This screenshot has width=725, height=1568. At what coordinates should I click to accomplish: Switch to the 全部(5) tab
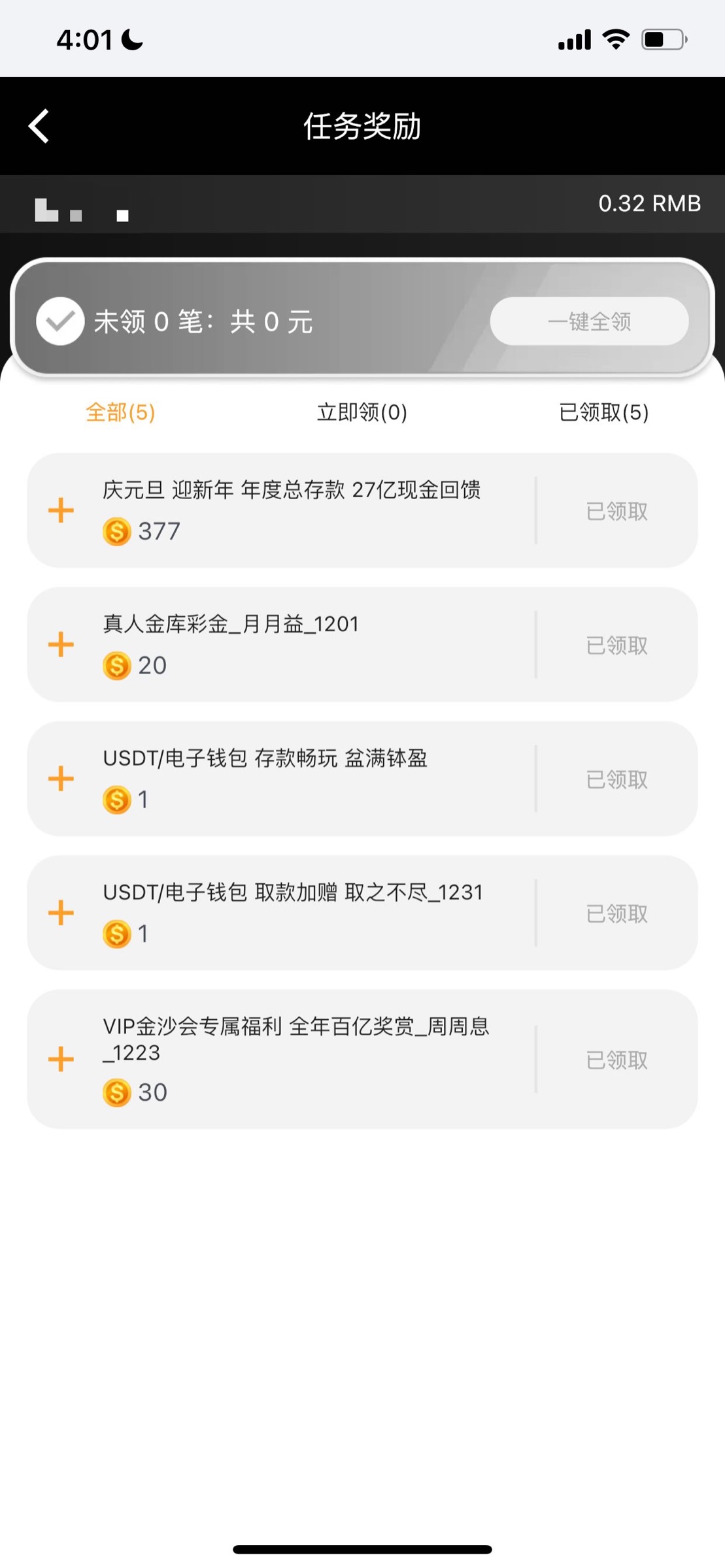click(x=120, y=412)
